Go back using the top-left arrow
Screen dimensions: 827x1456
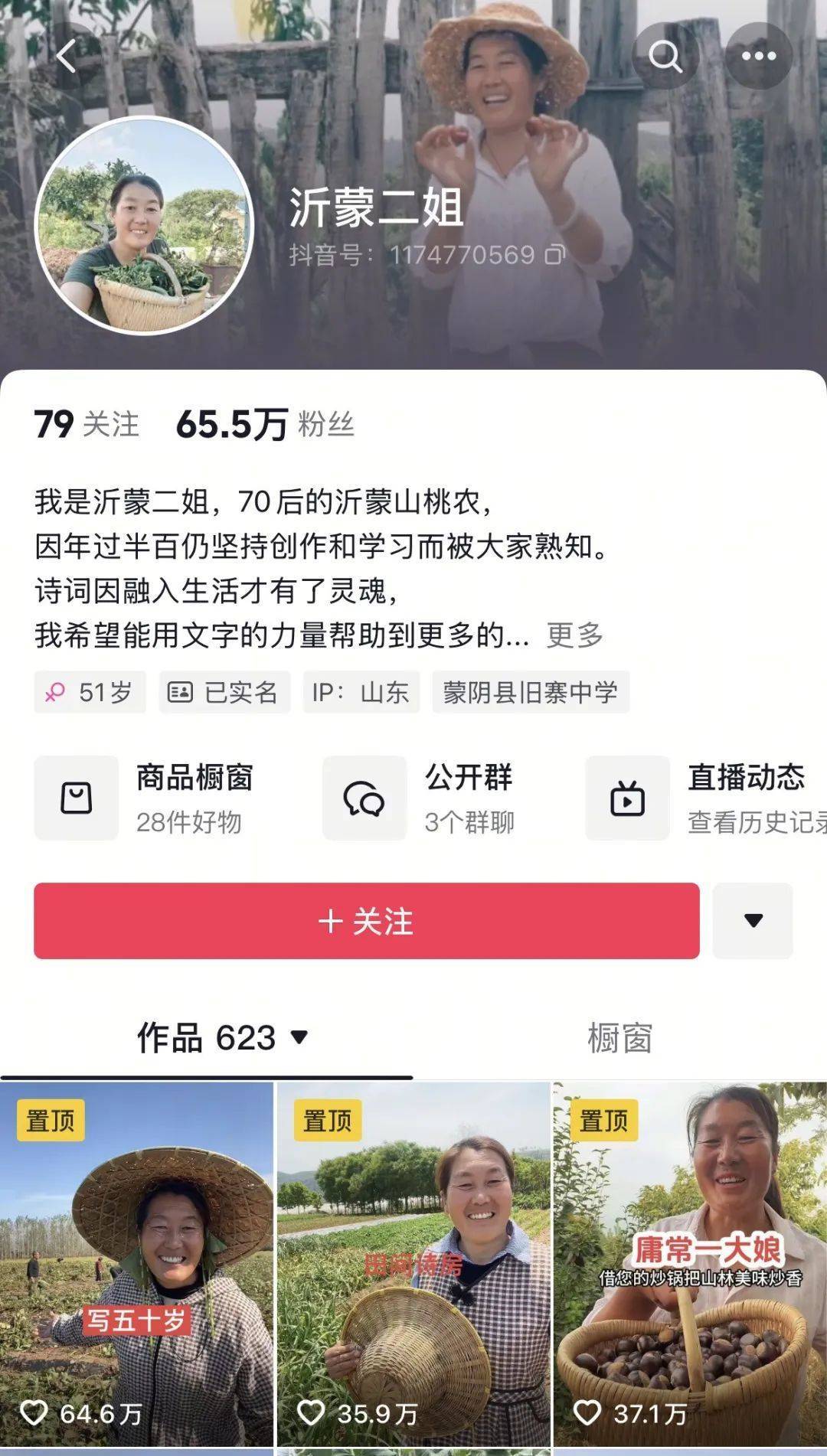point(67,56)
